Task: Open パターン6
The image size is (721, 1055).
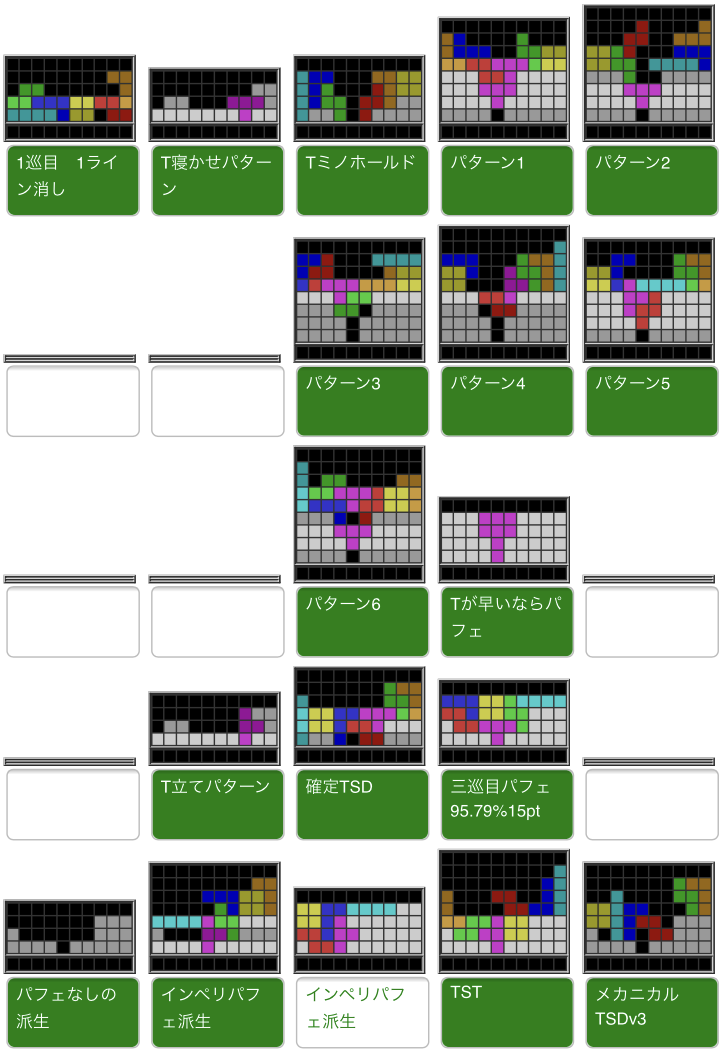Action: 362,622
